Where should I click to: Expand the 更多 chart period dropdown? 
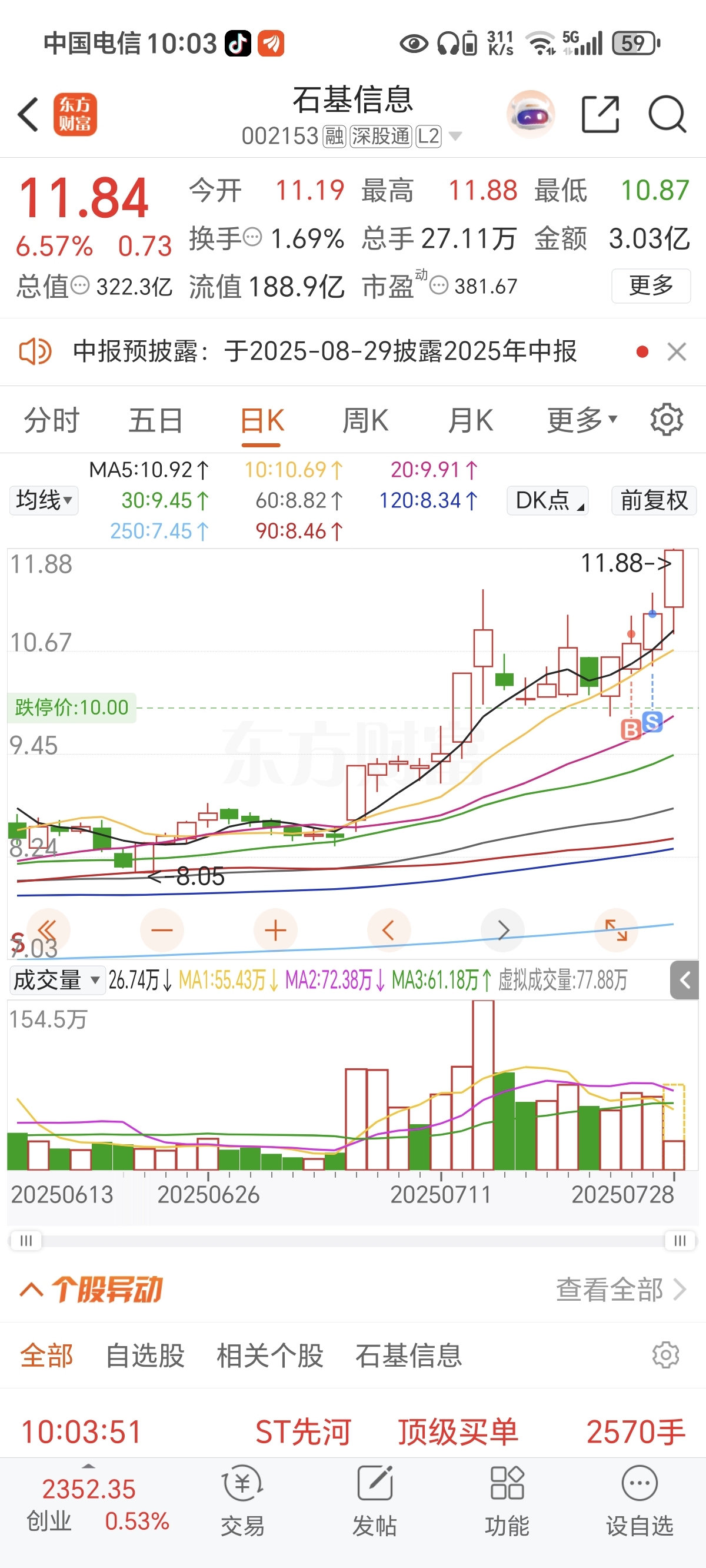pyautogui.click(x=582, y=421)
